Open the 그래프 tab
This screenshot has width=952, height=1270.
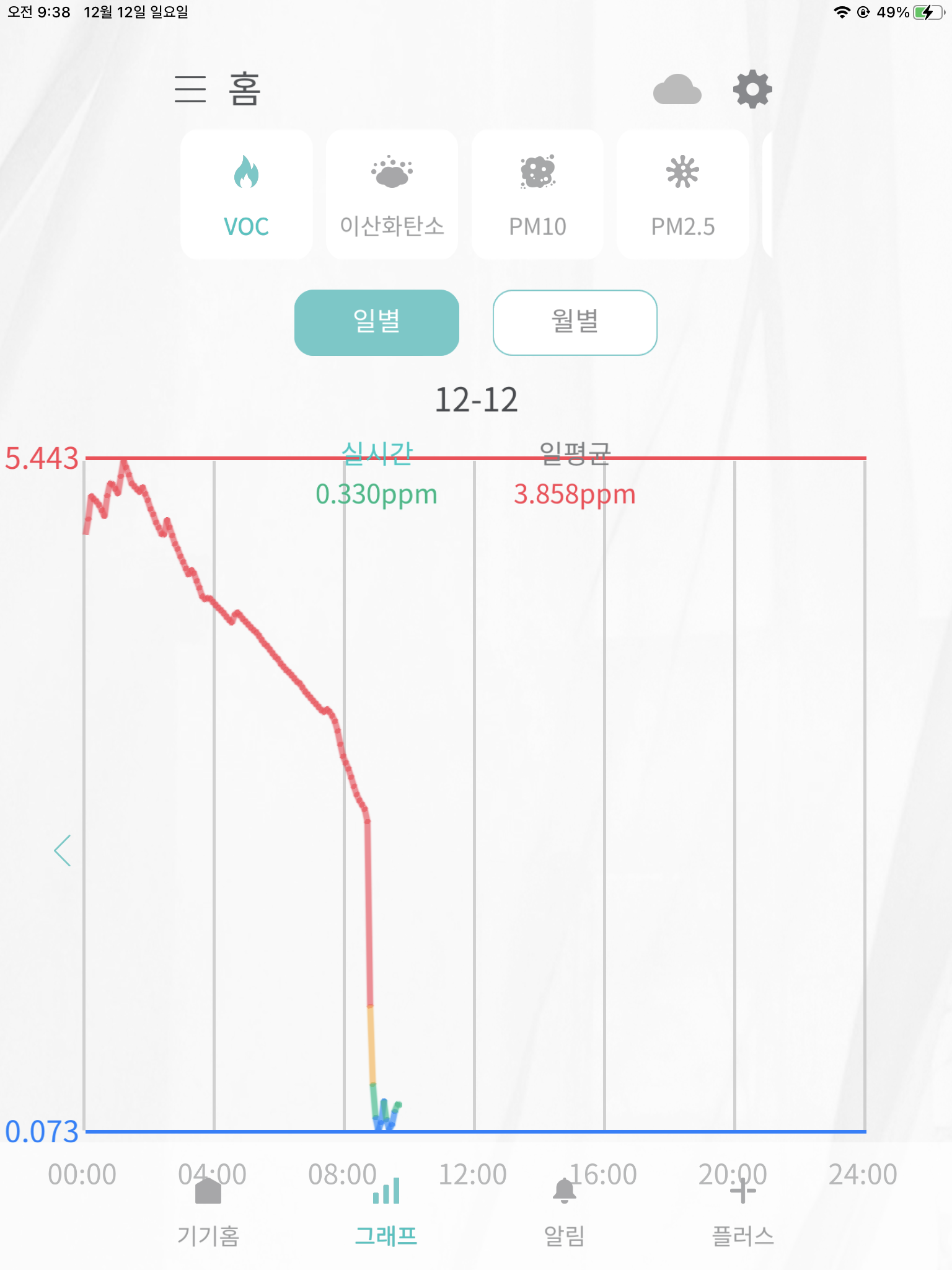[x=386, y=1212]
